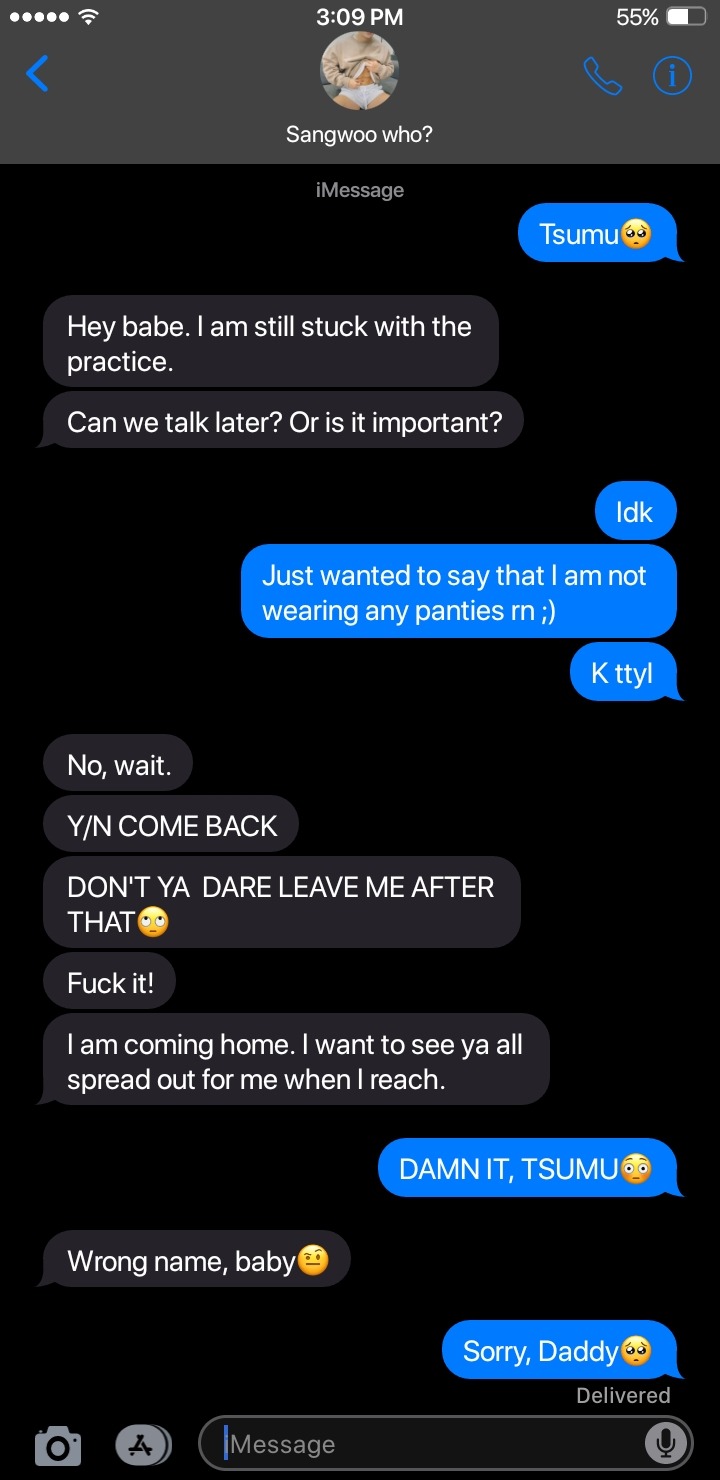The image size is (720, 1480).
Task: Start a phone call with this contact
Action: [602, 76]
